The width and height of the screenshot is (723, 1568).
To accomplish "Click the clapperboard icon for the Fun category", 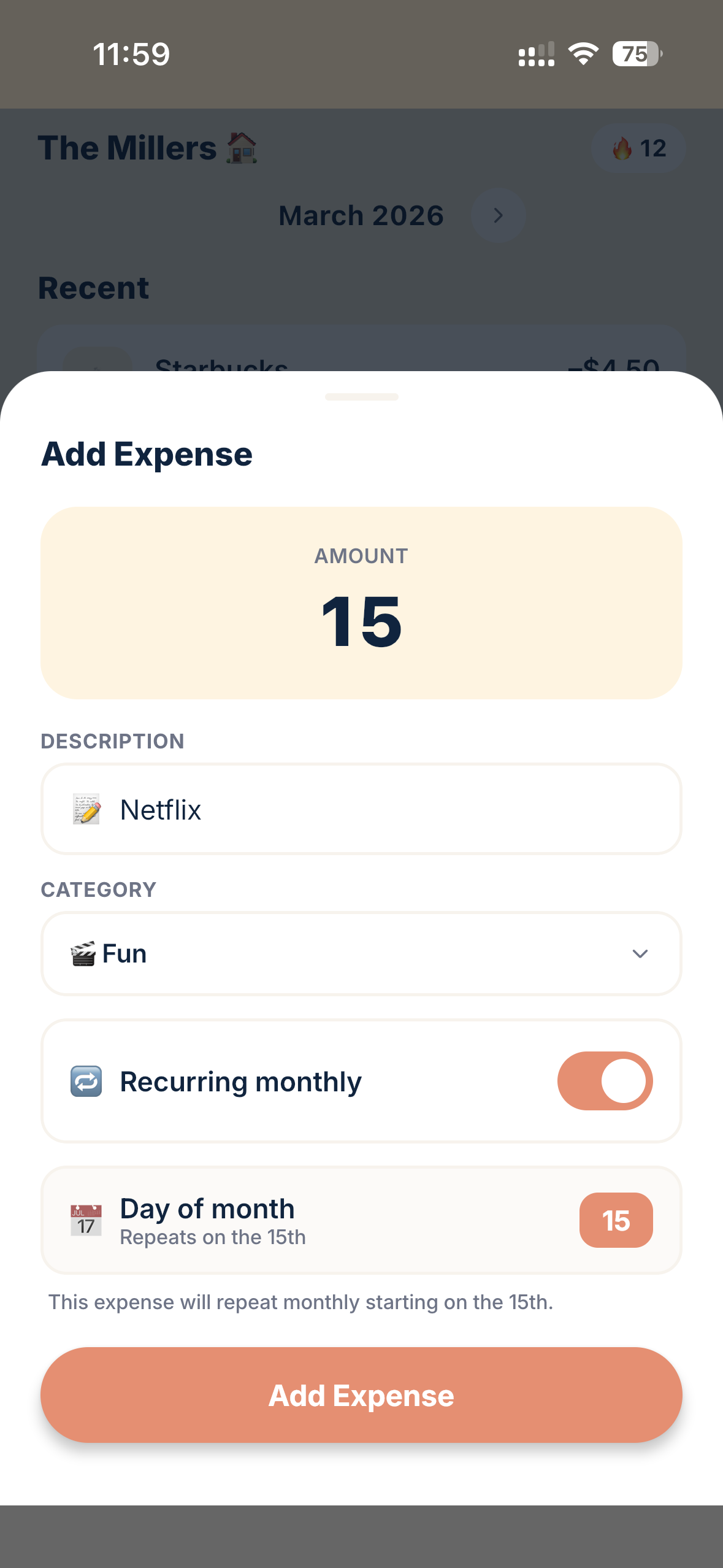I will click(x=83, y=953).
